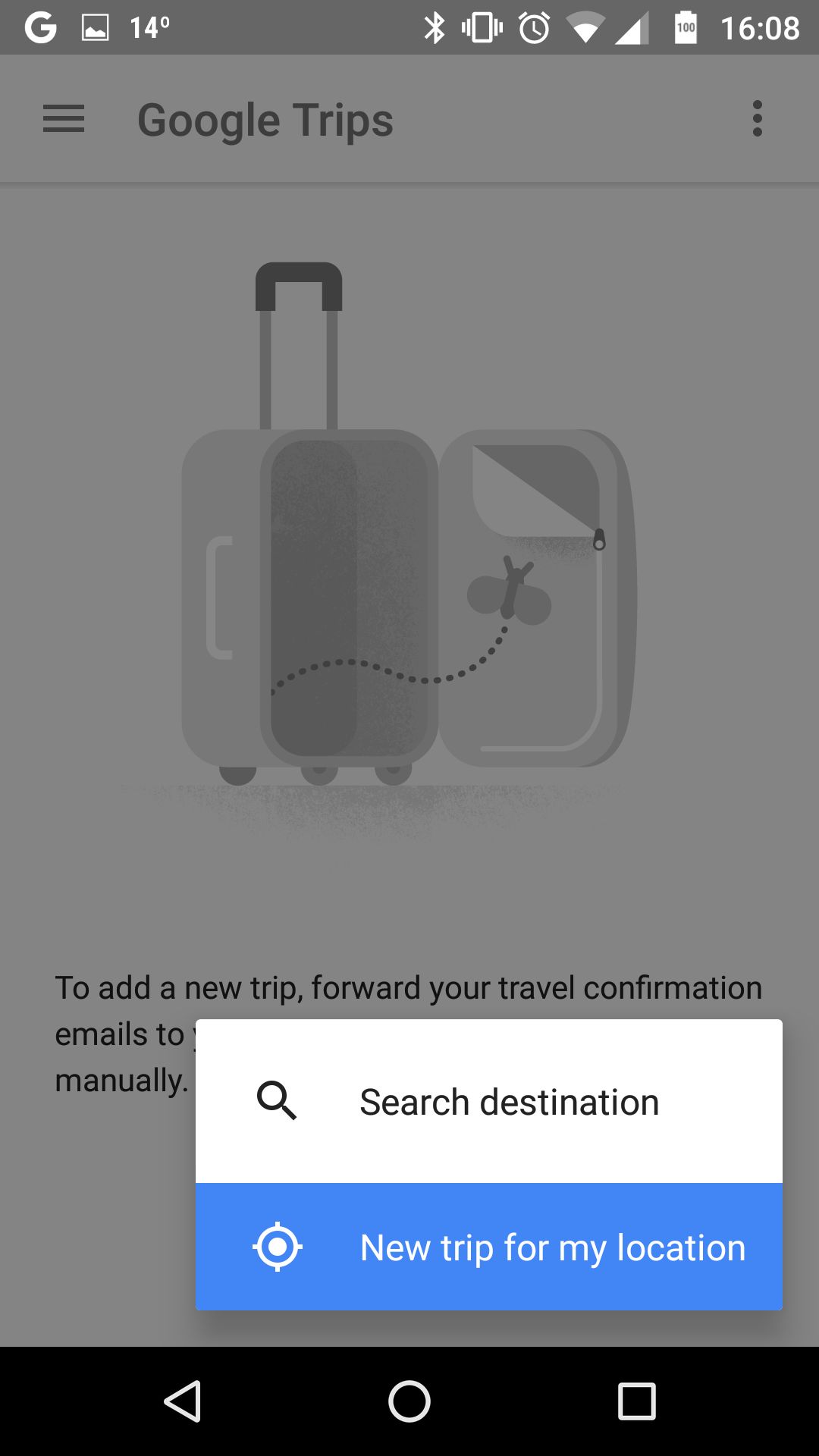The height and width of the screenshot is (1456, 819).
Task: Choose New trip for my location
Action: pos(489,1247)
